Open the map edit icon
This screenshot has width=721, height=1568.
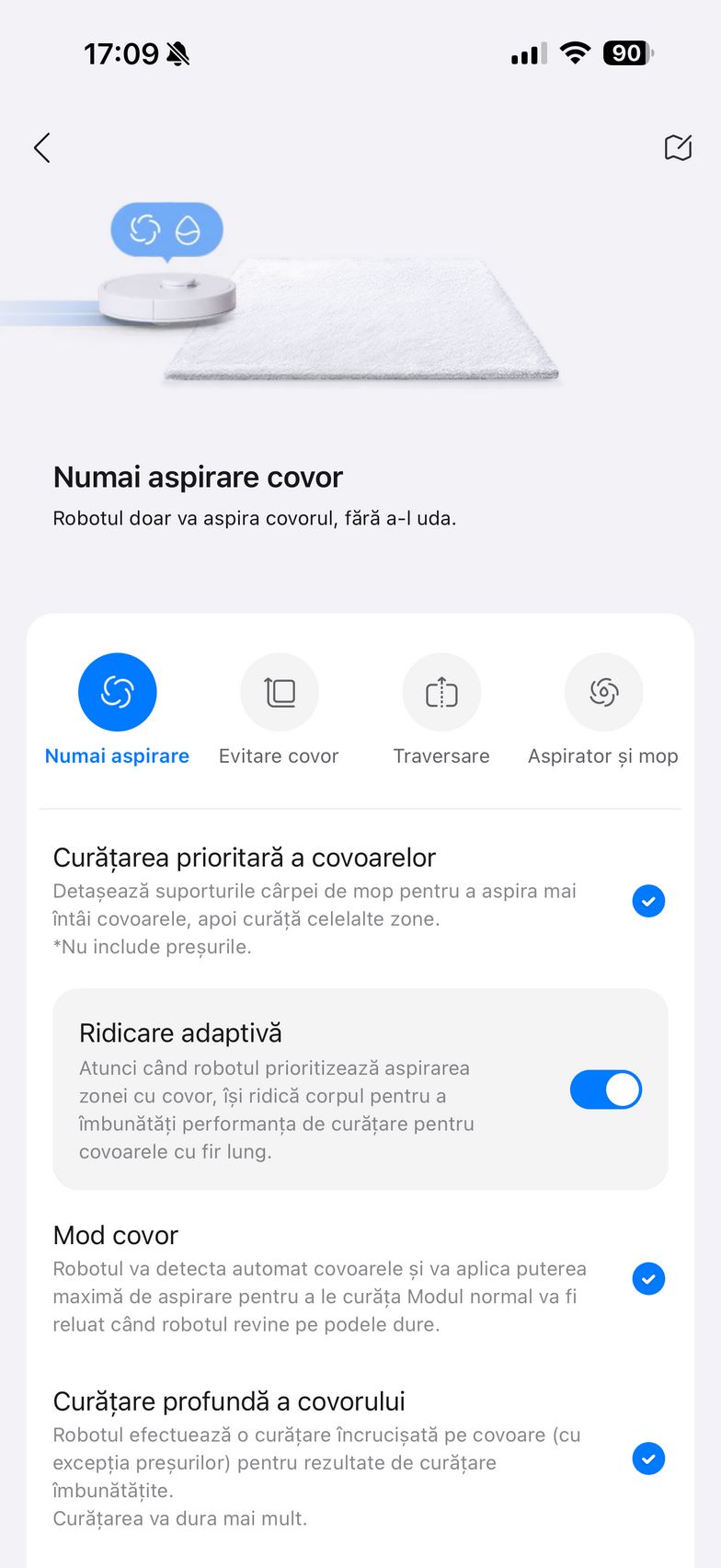pyautogui.click(x=678, y=147)
